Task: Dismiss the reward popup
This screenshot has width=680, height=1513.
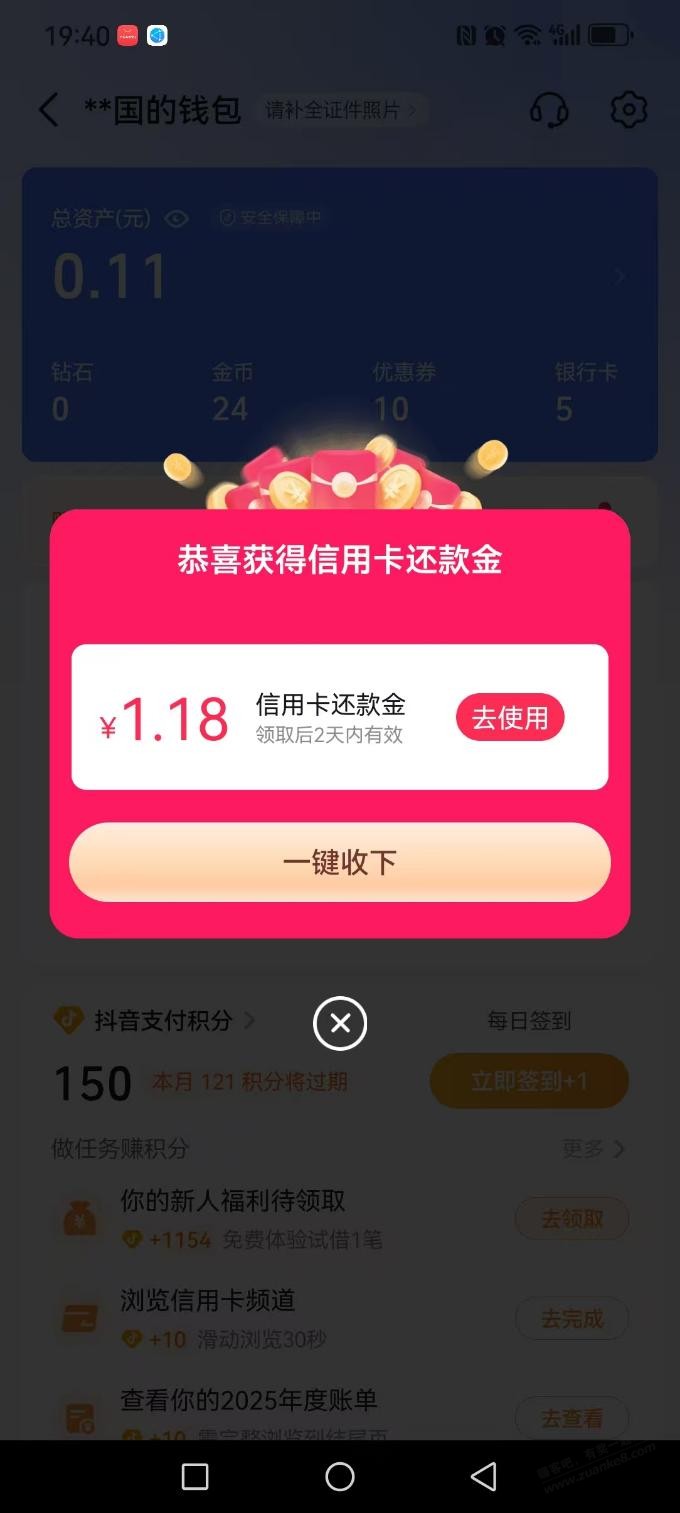Action: coord(340,1023)
